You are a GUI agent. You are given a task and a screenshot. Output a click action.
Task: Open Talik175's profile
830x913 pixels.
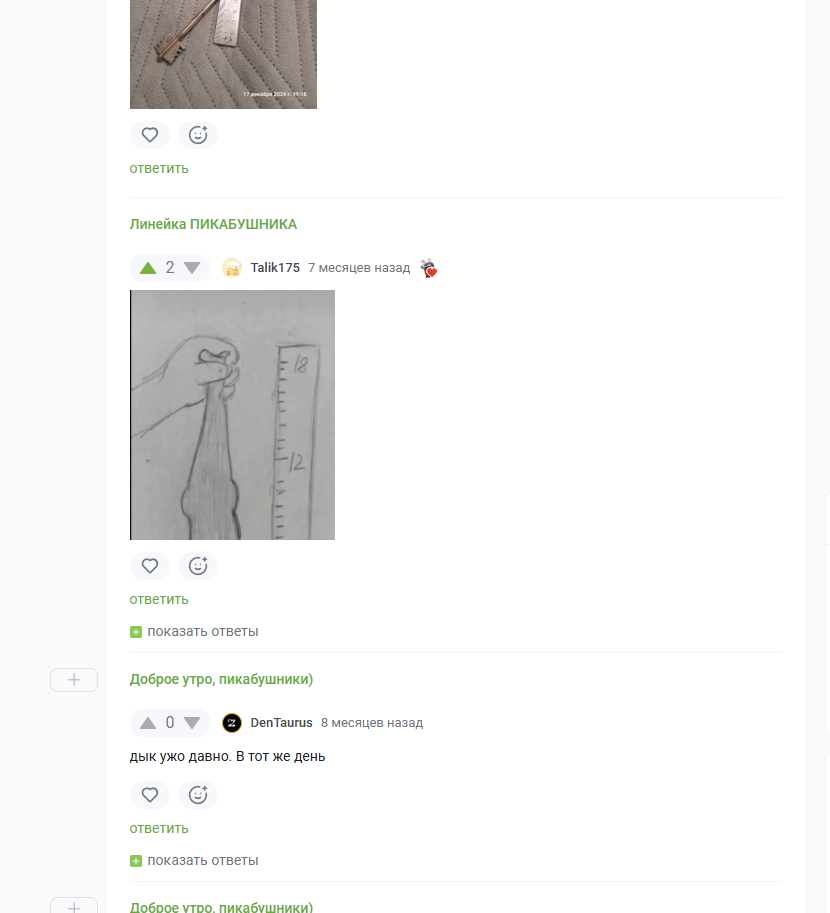pyautogui.click(x=275, y=268)
